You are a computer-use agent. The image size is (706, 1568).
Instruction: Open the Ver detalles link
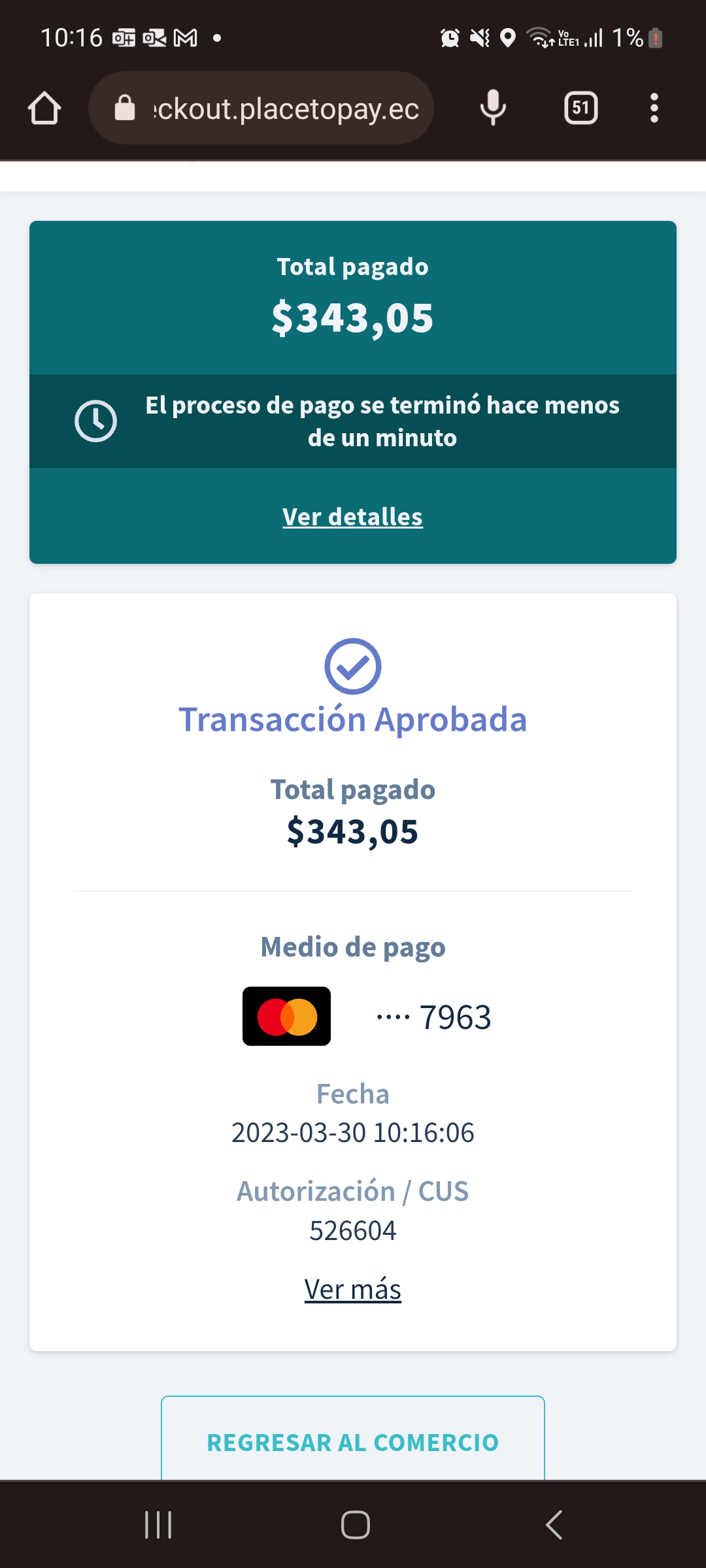[352, 517]
